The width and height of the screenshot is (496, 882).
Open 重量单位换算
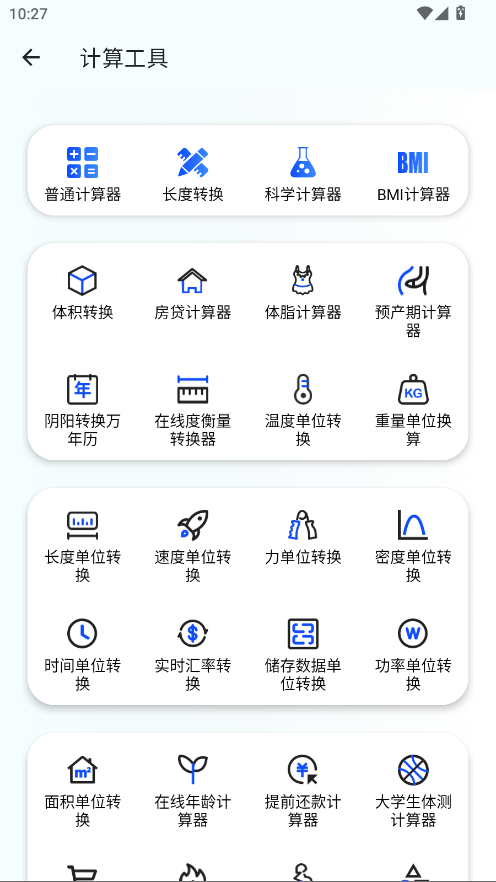click(413, 410)
